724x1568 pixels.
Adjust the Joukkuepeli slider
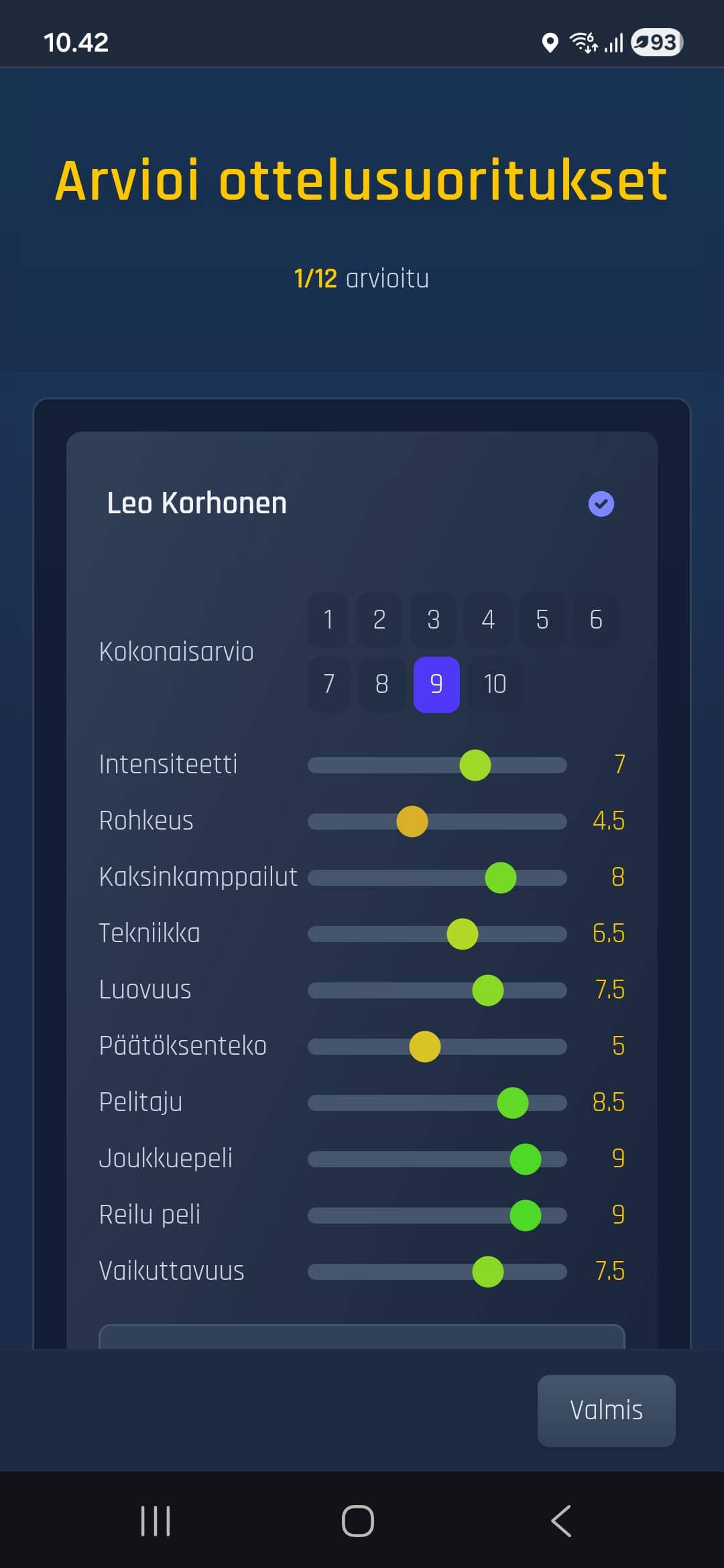pos(525,1159)
